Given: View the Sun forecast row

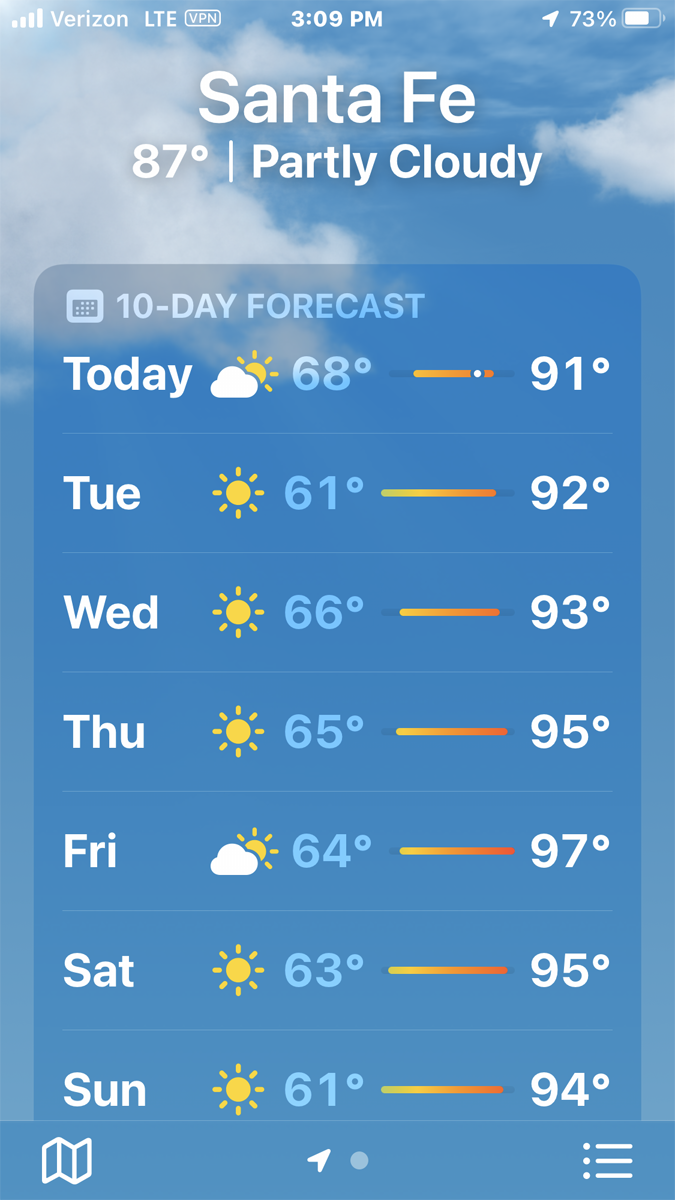Looking at the screenshot, I should pyautogui.click(x=337, y=1088).
